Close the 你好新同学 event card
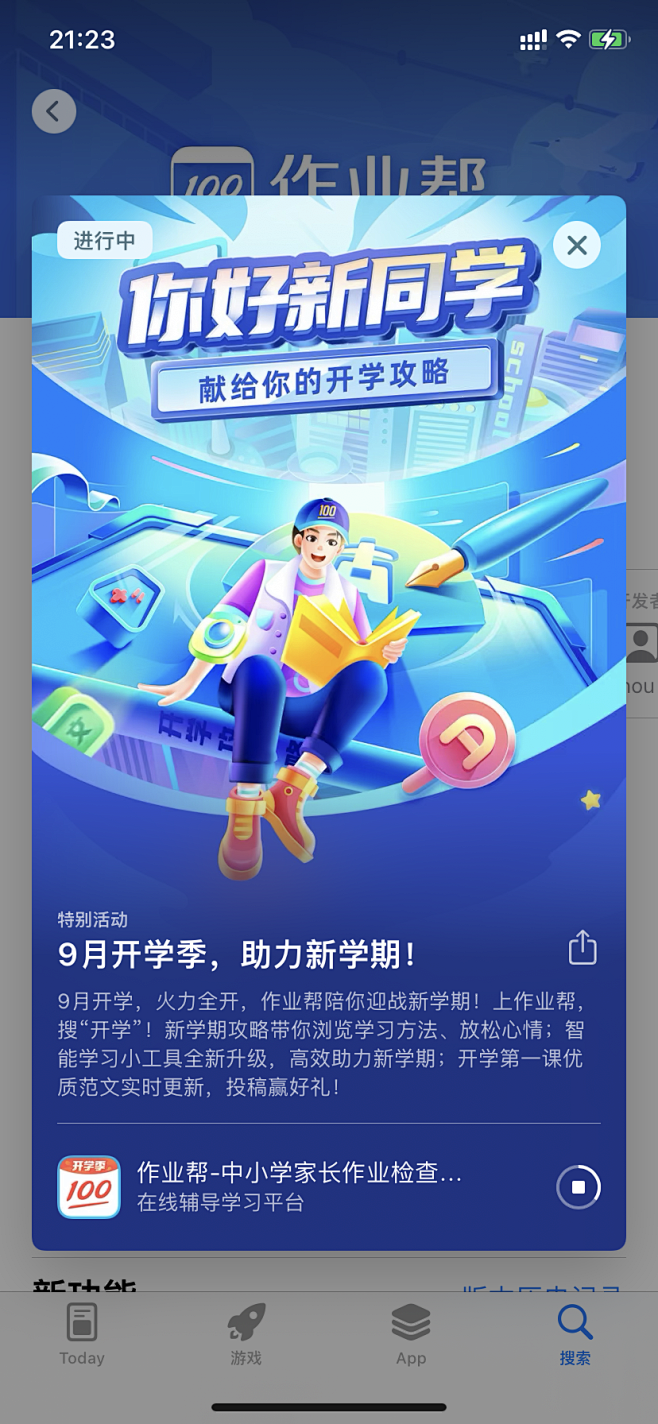Image resolution: width=658 pixels, height=1424 pixels. click(577, 245)
